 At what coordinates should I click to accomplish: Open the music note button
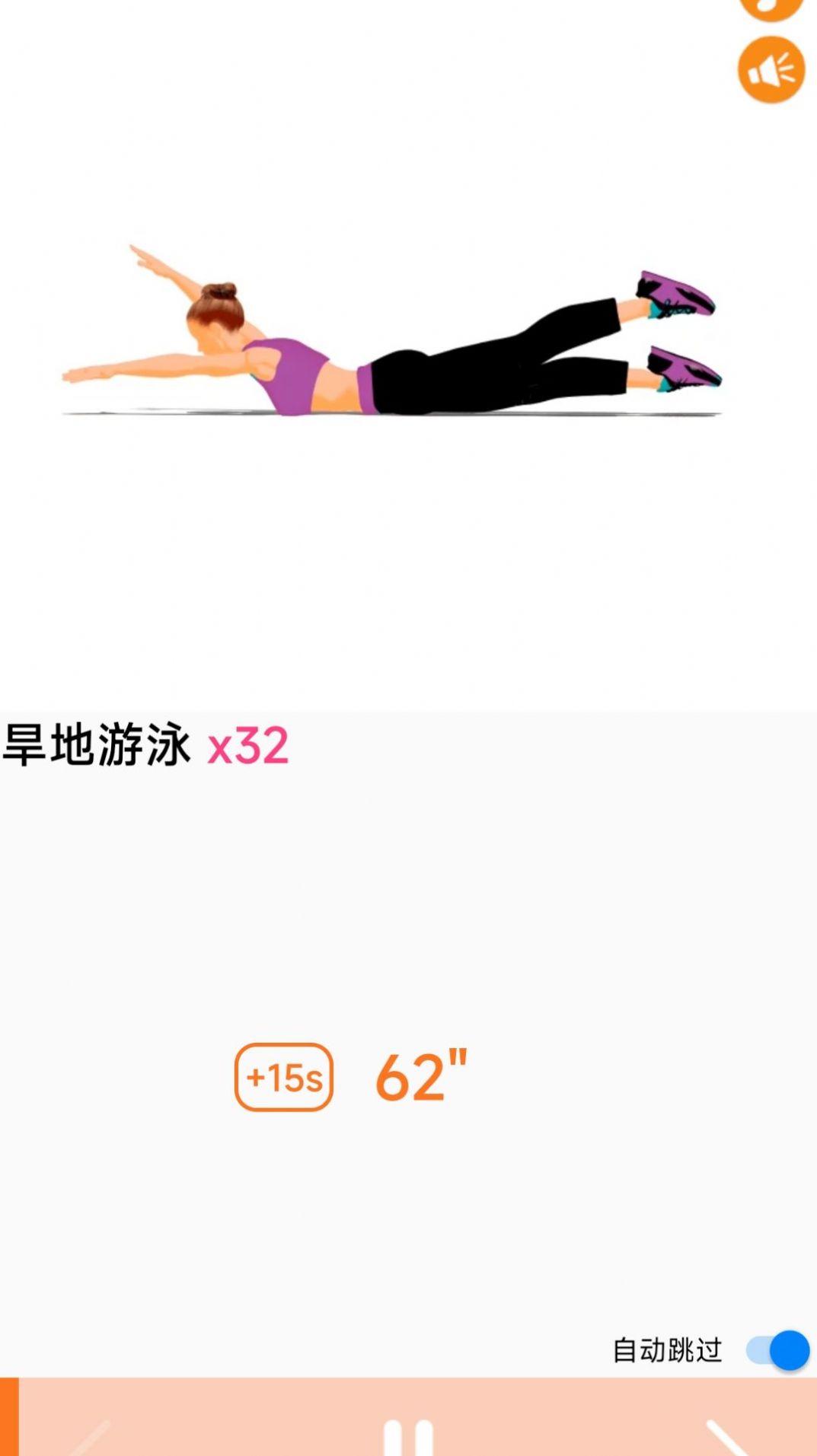tap(771, 7)
